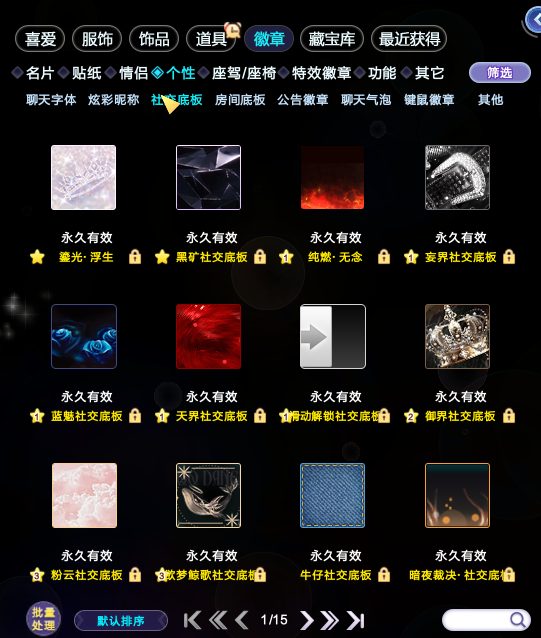The height and width of the screenshot is (638, 541).
Task: Switch to the 特效徽章 subcategory
Action: [x=321, y=73]
